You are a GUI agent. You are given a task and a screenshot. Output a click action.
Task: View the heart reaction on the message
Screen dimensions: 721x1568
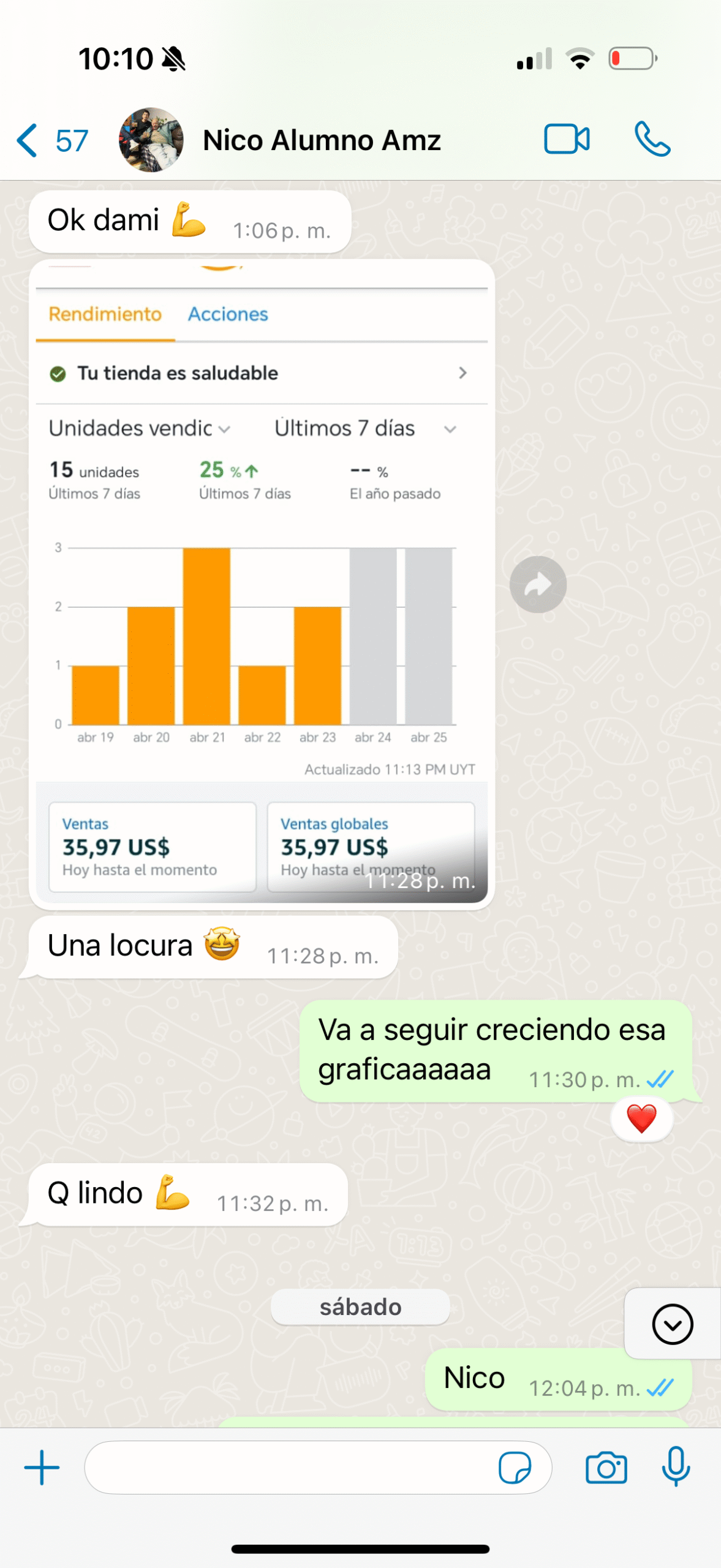(x=641, y=1119)
